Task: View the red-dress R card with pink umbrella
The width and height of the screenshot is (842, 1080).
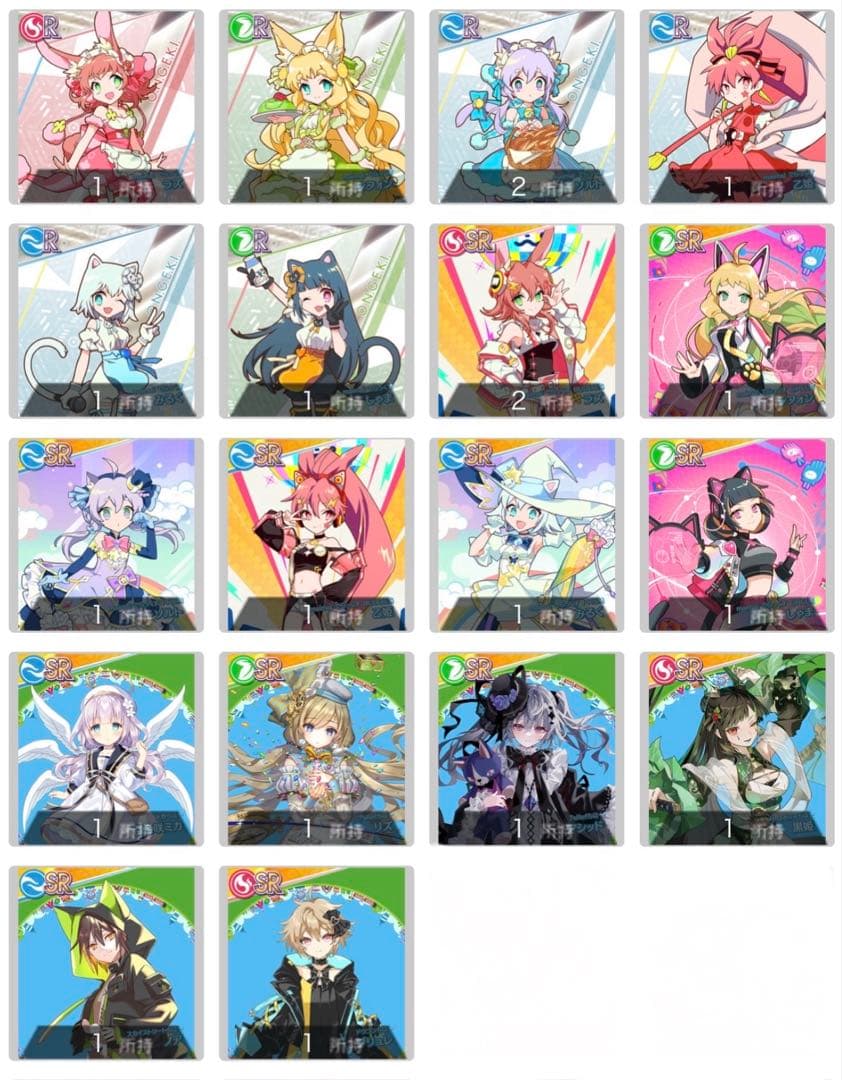Action: pyautogui.click(x=737, y=106)
